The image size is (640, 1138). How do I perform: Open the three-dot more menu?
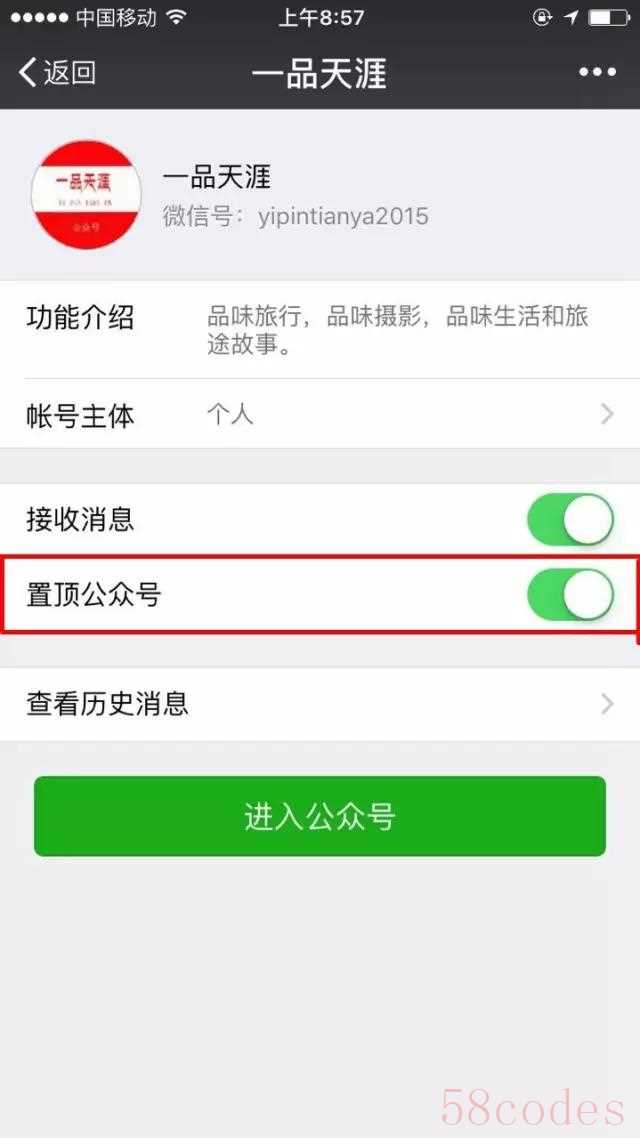597,72
